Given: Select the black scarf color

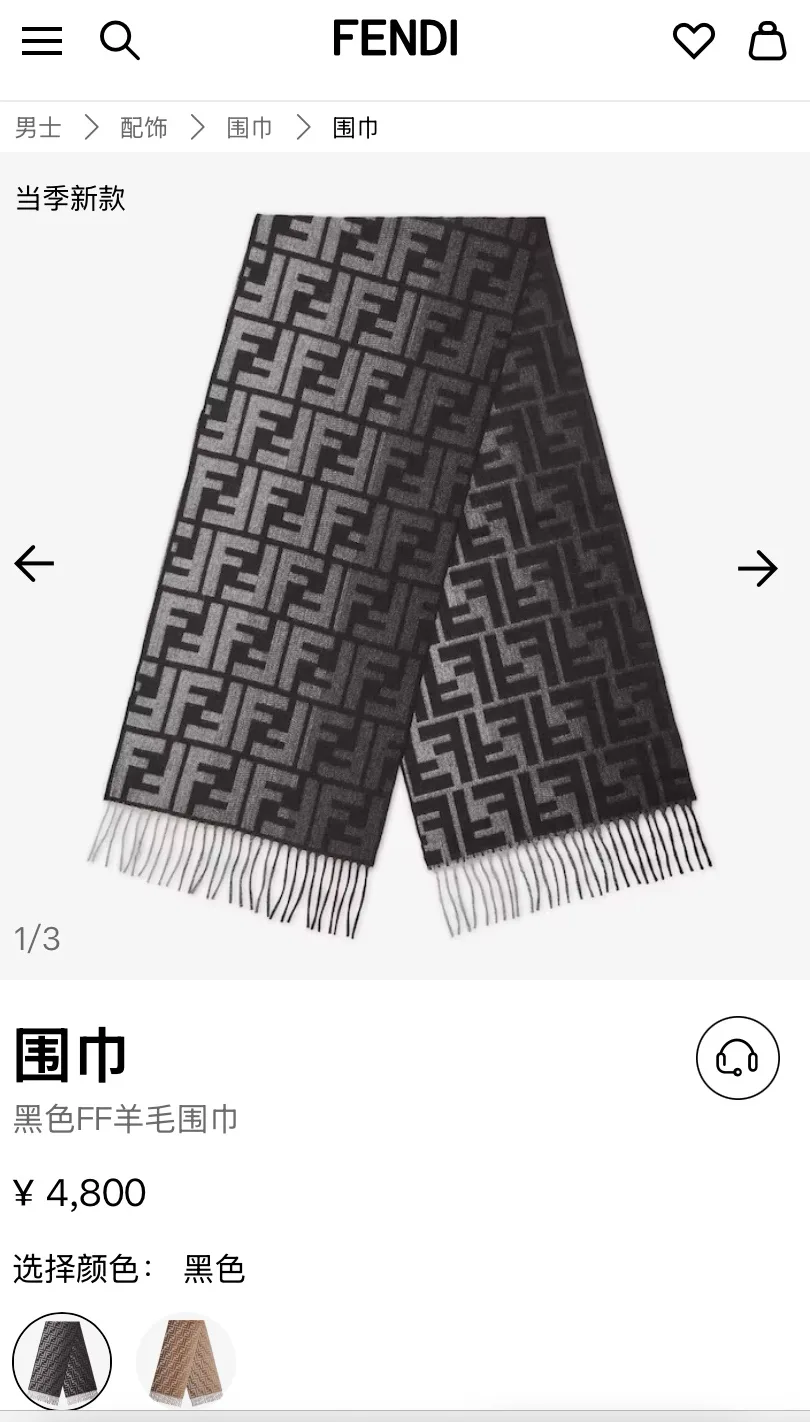Looking at the screenshot, I should pos(62,1361).
